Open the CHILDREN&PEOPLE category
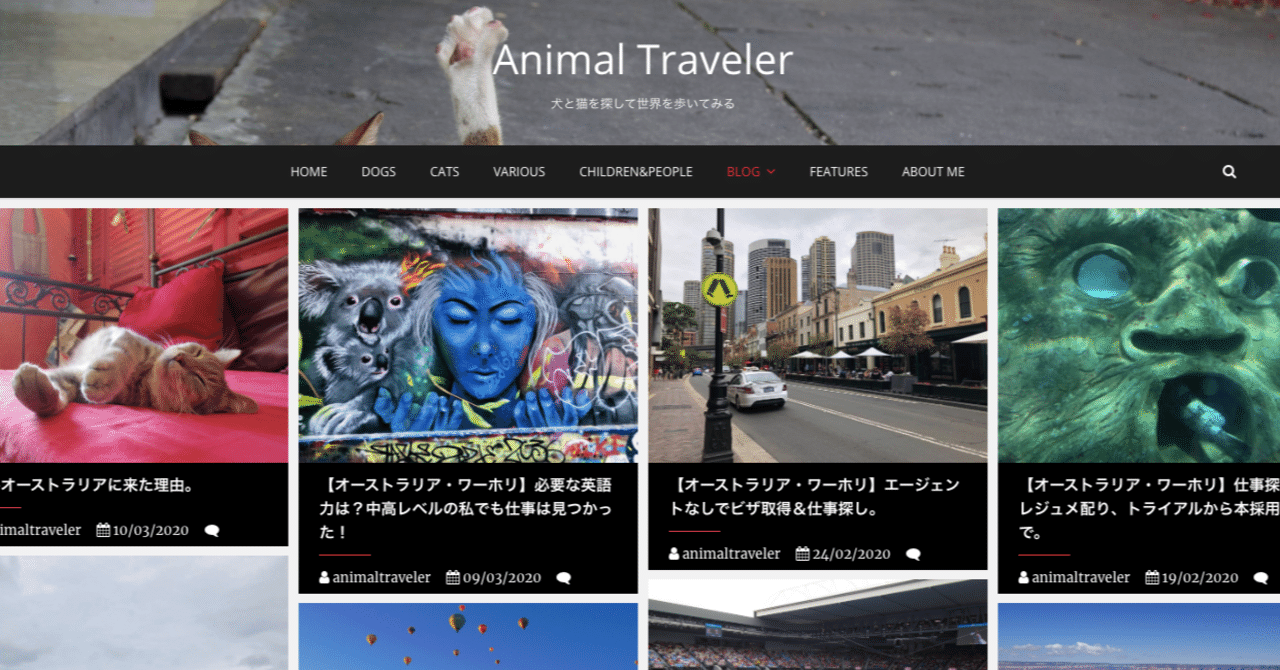The width and height of the screenshot is (1280, 670). (635, 172)
